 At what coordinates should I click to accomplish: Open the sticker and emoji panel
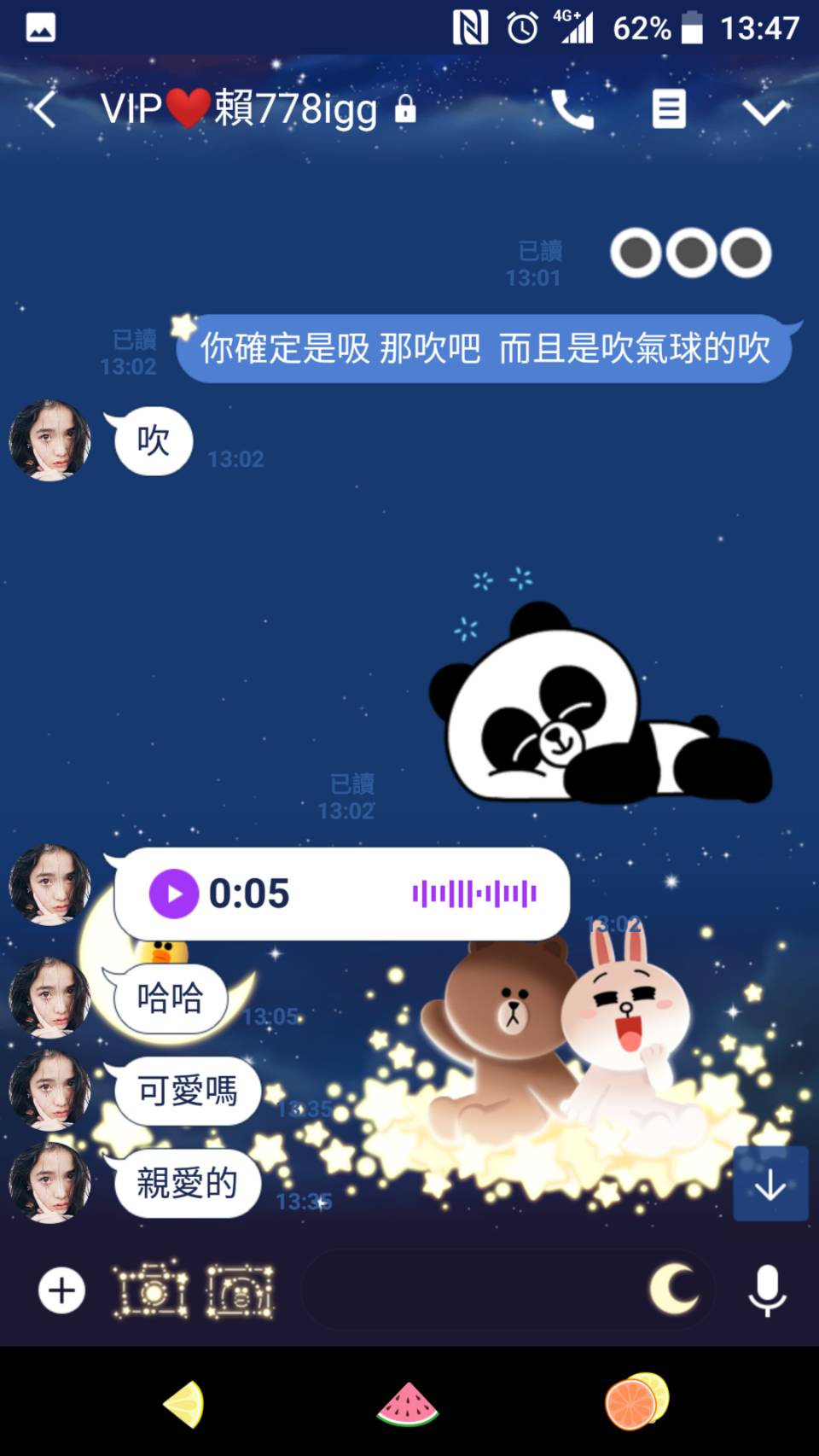[x=674, y=1289]
